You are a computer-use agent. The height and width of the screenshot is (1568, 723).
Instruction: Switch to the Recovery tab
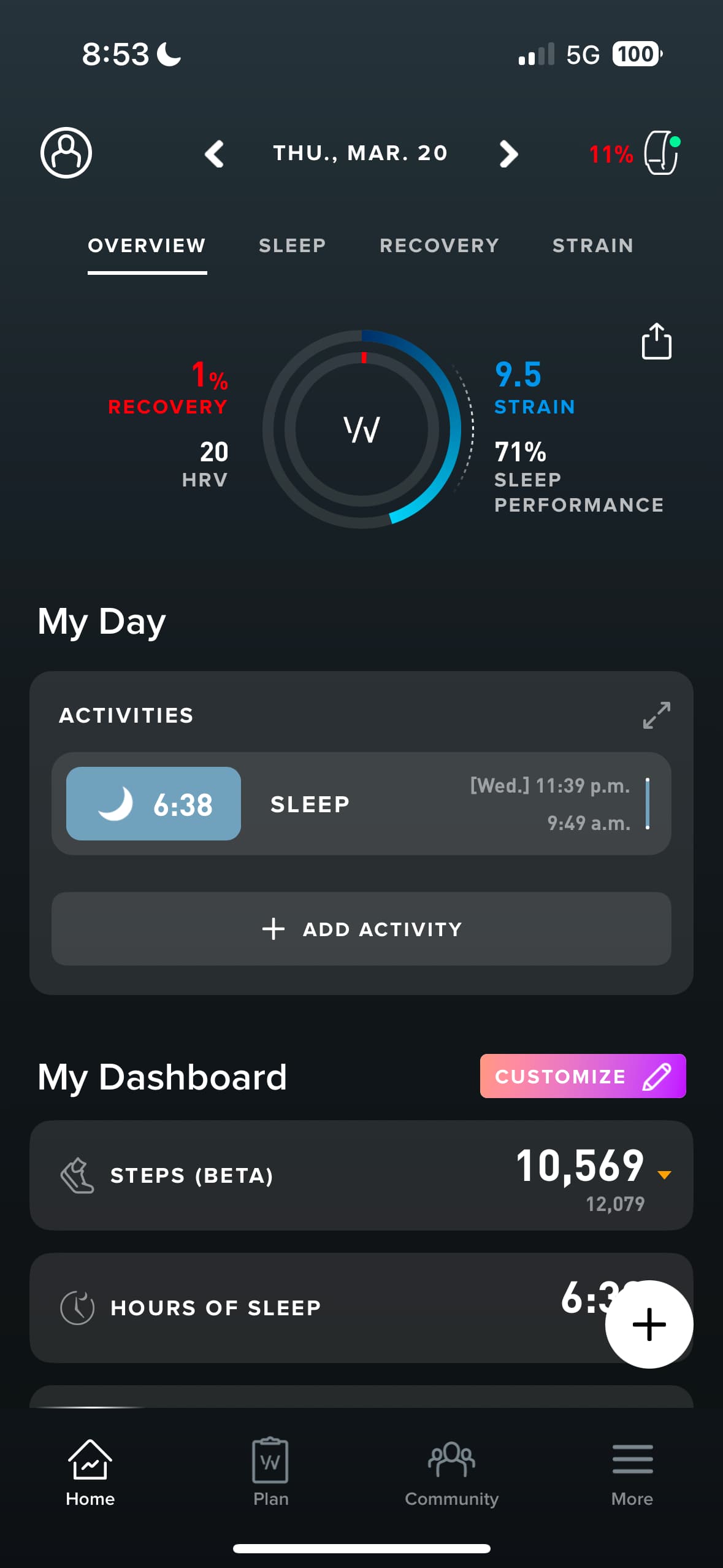(439, 245)
